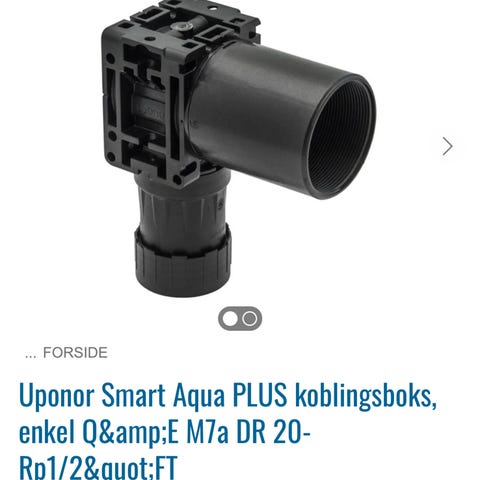Open the FORSIDE breadcrumb link
480x480 pixels.
[x=75, y=353]
